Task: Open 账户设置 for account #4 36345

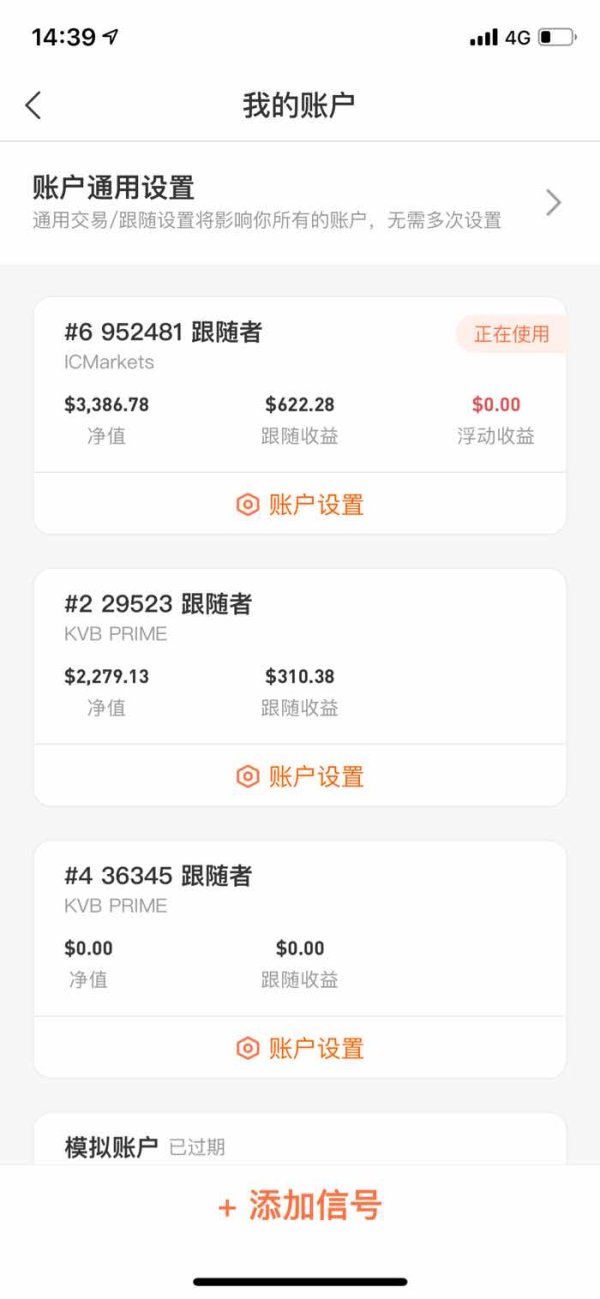Action: coord(300,1048)
